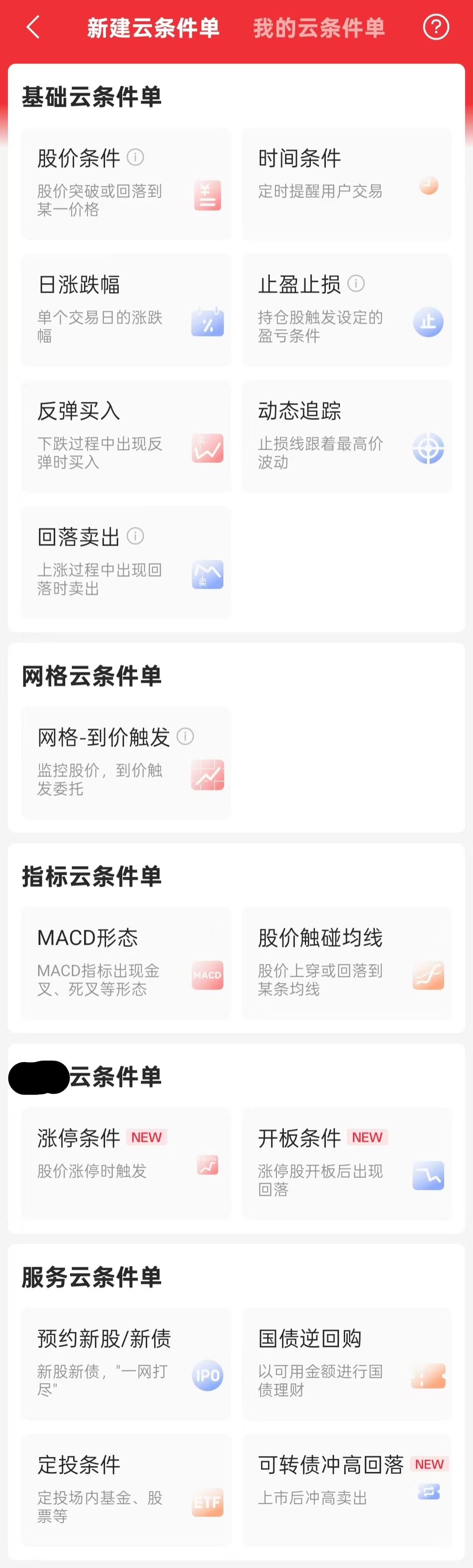Open the 可转债冲高回落 card
This screenshot has height=1568, width=473.
pos(346,1490)
